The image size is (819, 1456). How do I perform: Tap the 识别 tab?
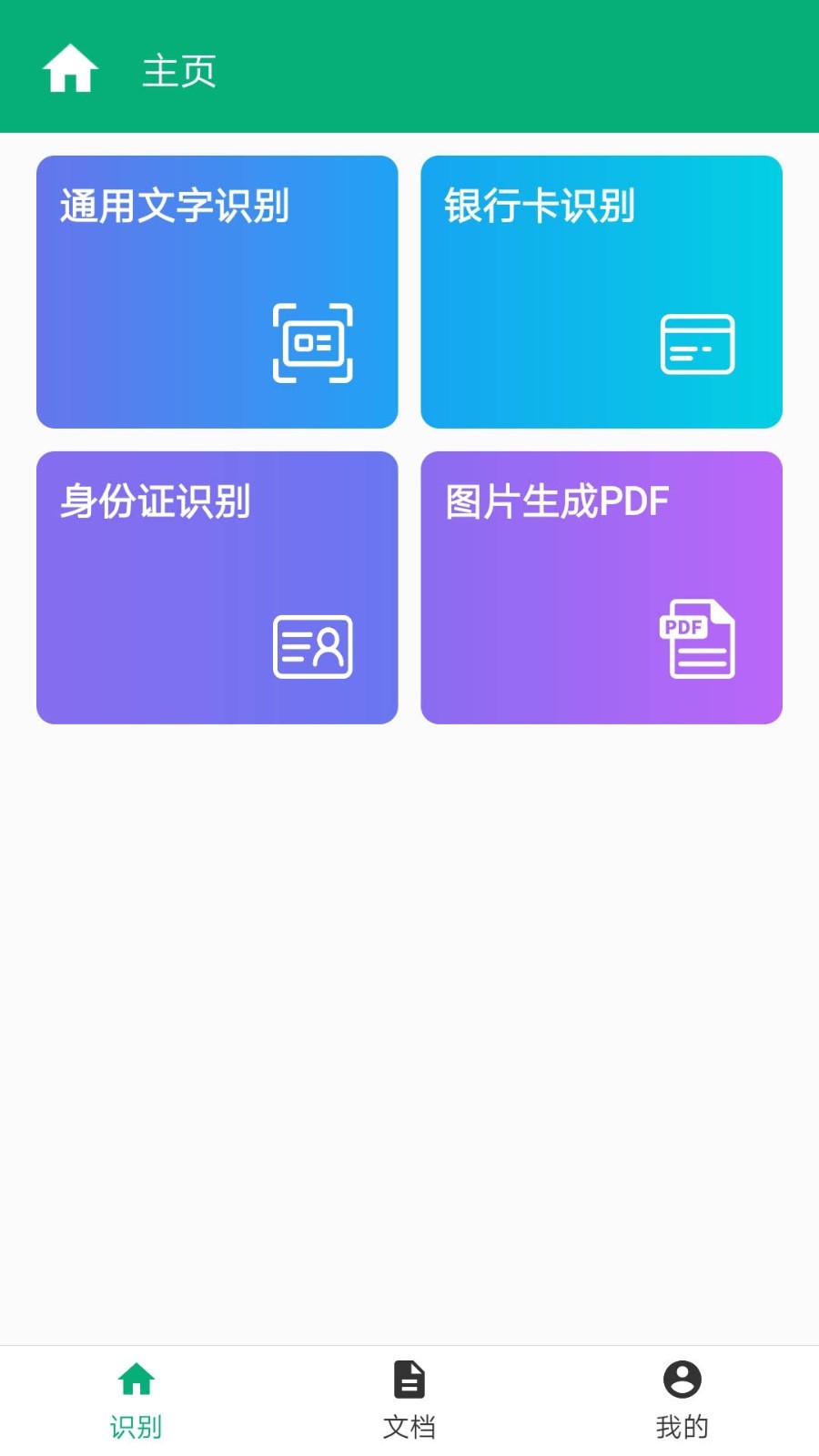[x=136, y=1401]
